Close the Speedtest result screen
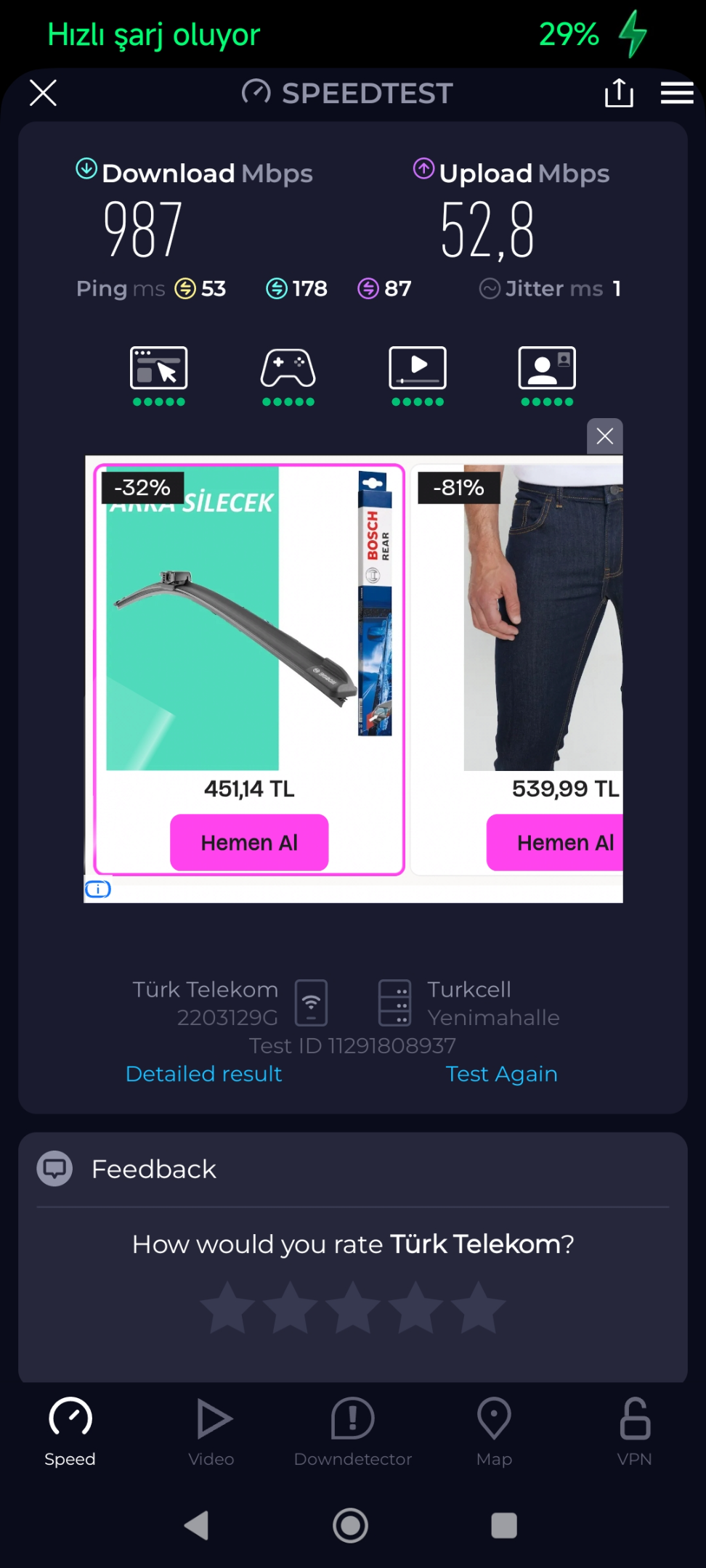Screen dimensions: 706x1568 pos(43,92)
